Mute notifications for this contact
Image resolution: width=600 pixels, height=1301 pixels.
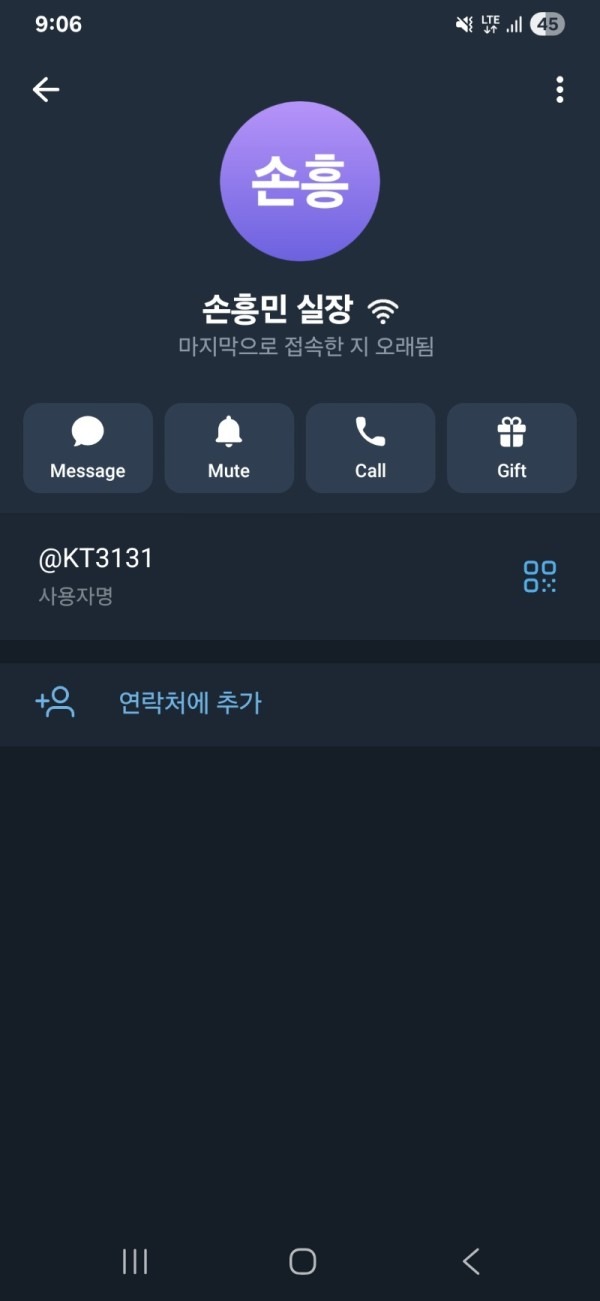pos(229,448)
